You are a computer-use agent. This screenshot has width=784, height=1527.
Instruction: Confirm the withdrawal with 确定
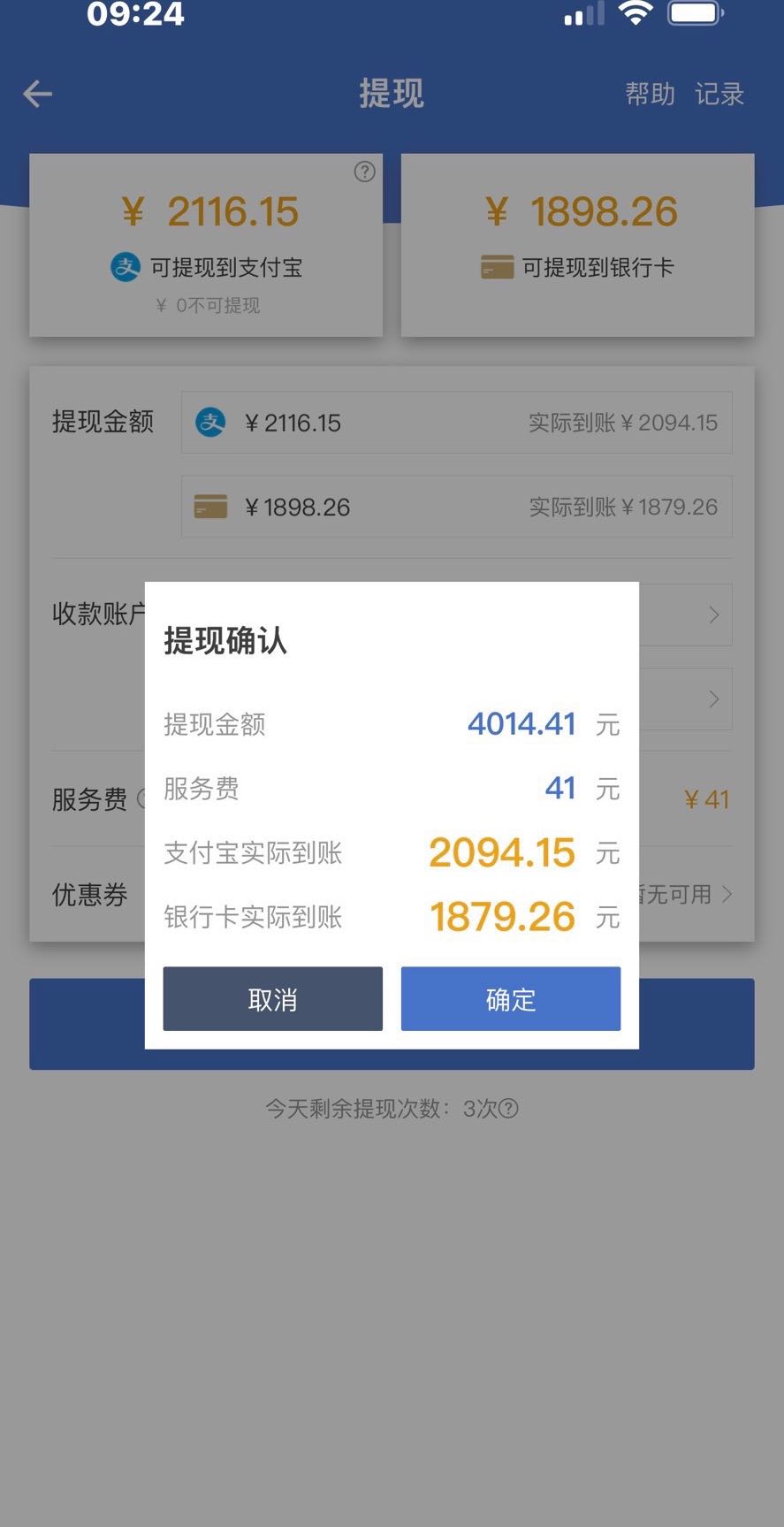click(510, 998)
